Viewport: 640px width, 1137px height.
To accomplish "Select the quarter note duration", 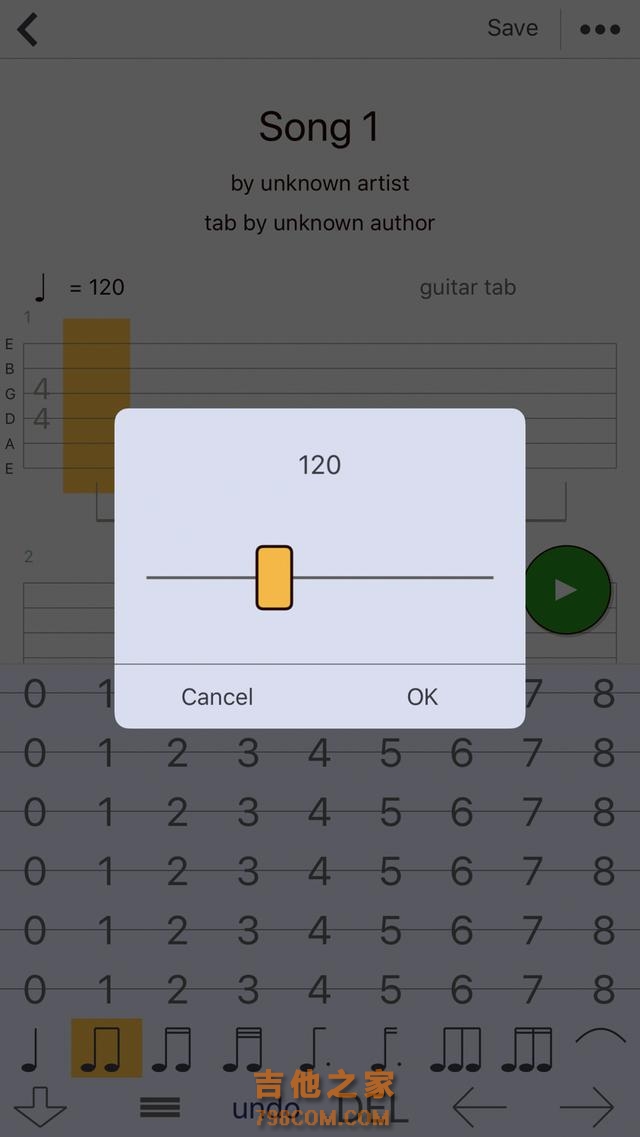I will tap(33, 1049).
